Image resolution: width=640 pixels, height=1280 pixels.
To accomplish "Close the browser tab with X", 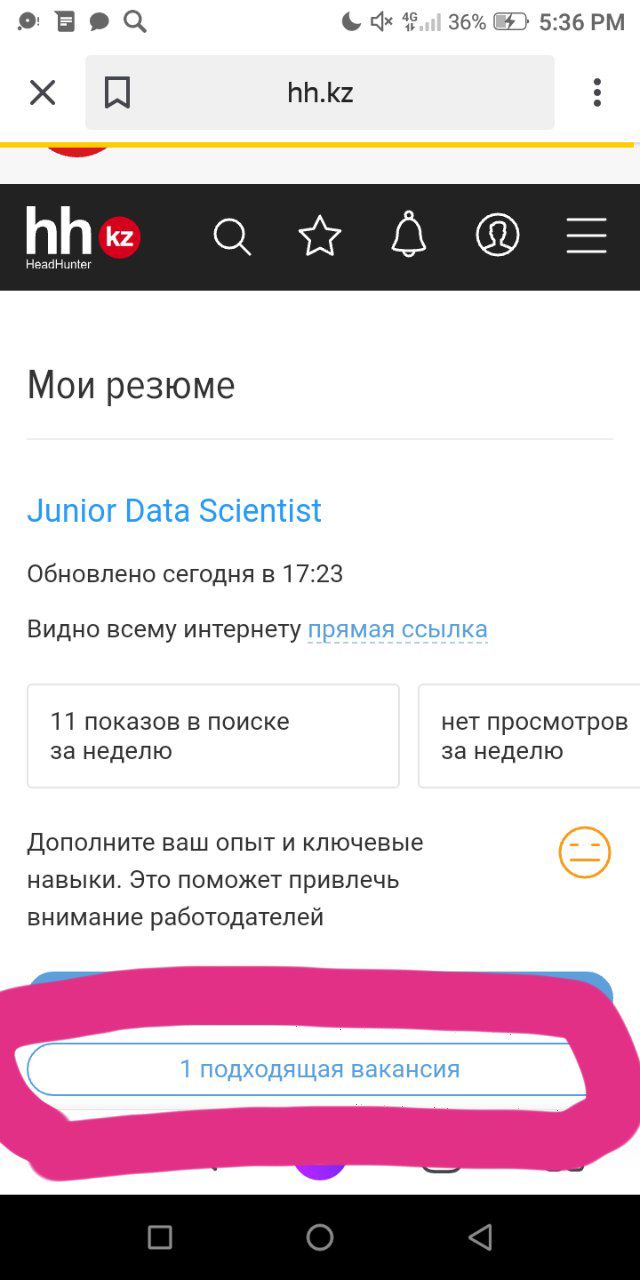I will click(42, 93).
